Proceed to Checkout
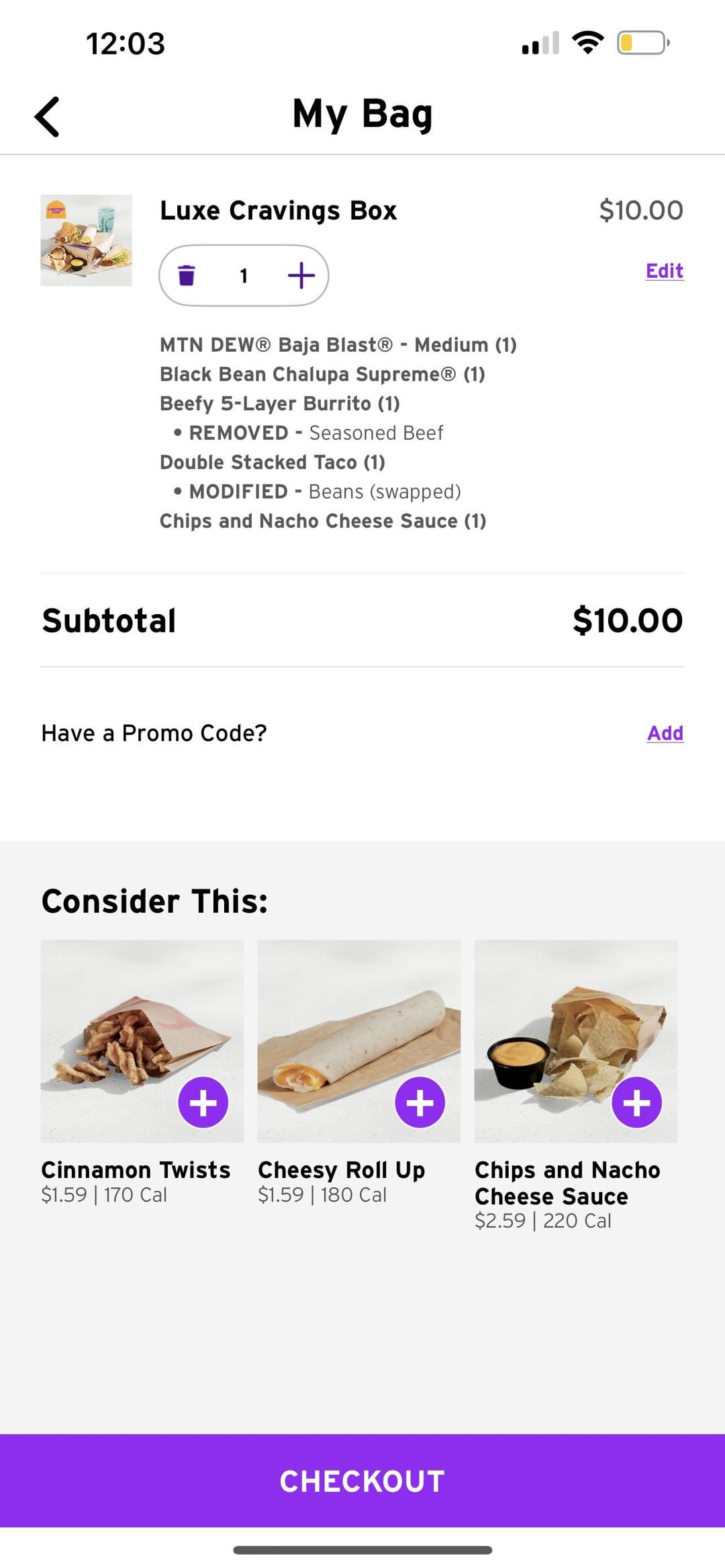Viewport: 725px width, 1568px height. tap(362, 1481)
